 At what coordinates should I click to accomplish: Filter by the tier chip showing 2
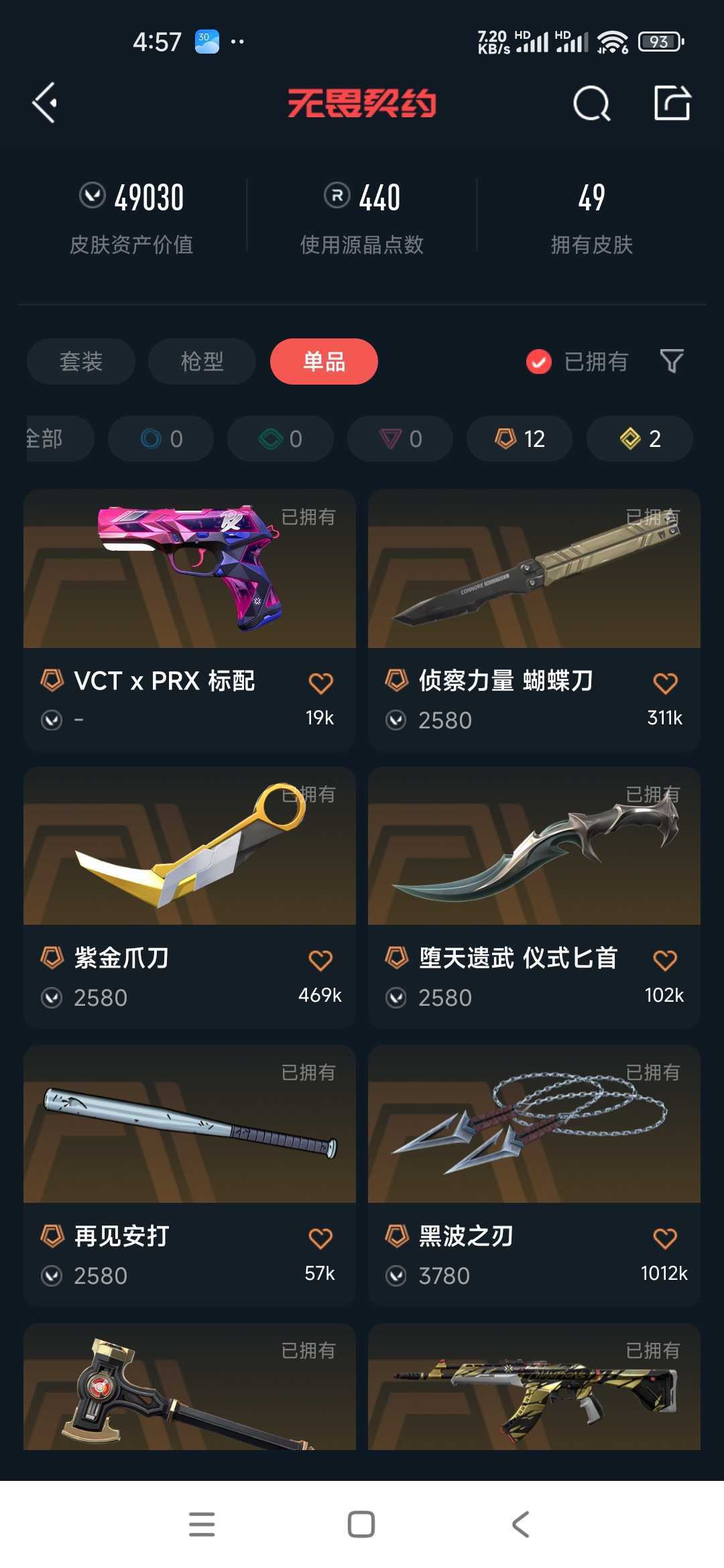640,439
